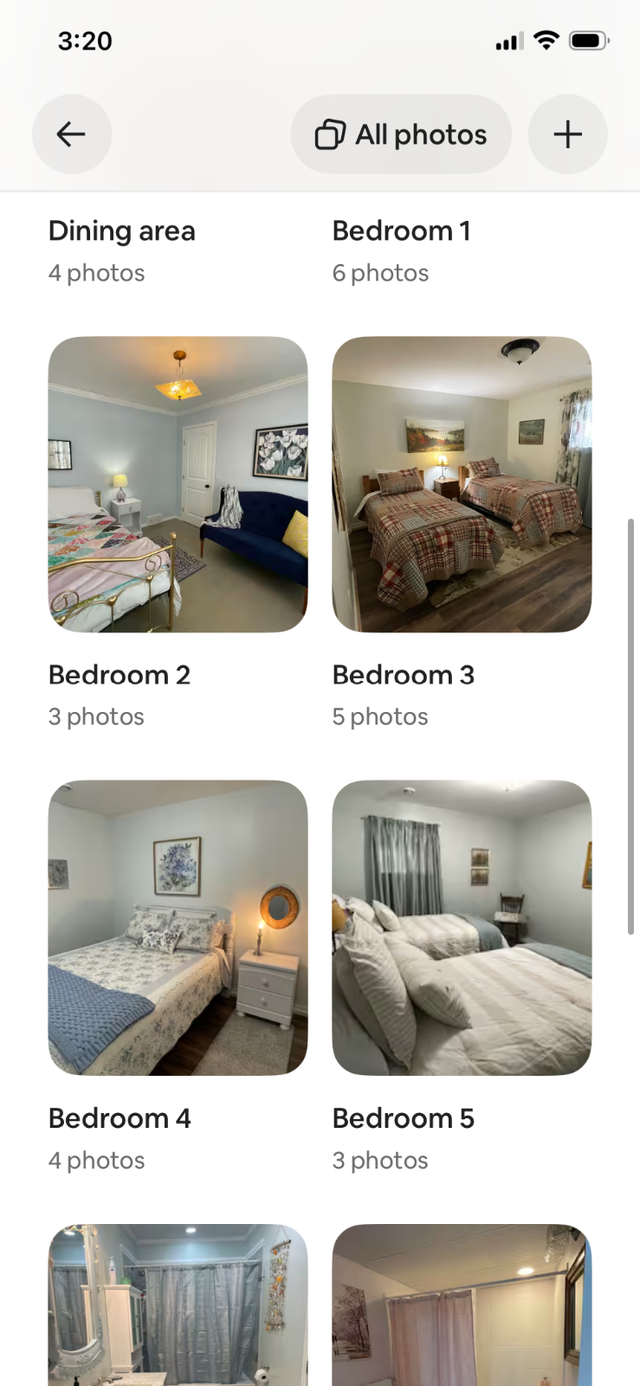Viewport: 640px width, 1386px height.
Task: Open All photos view
Action: click(401, 134)
